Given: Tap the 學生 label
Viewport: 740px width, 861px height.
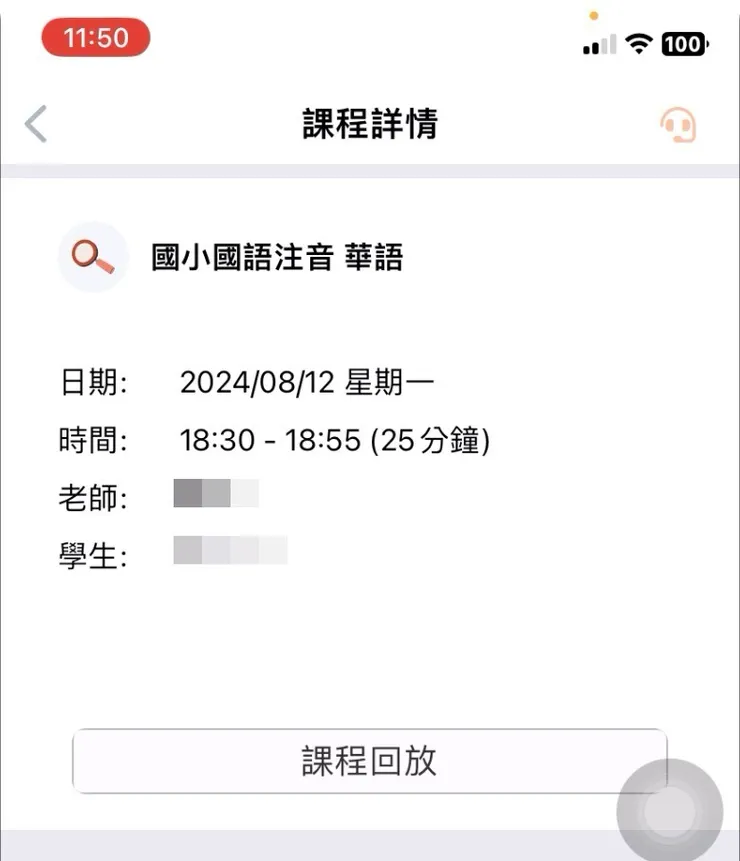Looking at the screenshot, I should pyautogui.click(x=92, y=550).
